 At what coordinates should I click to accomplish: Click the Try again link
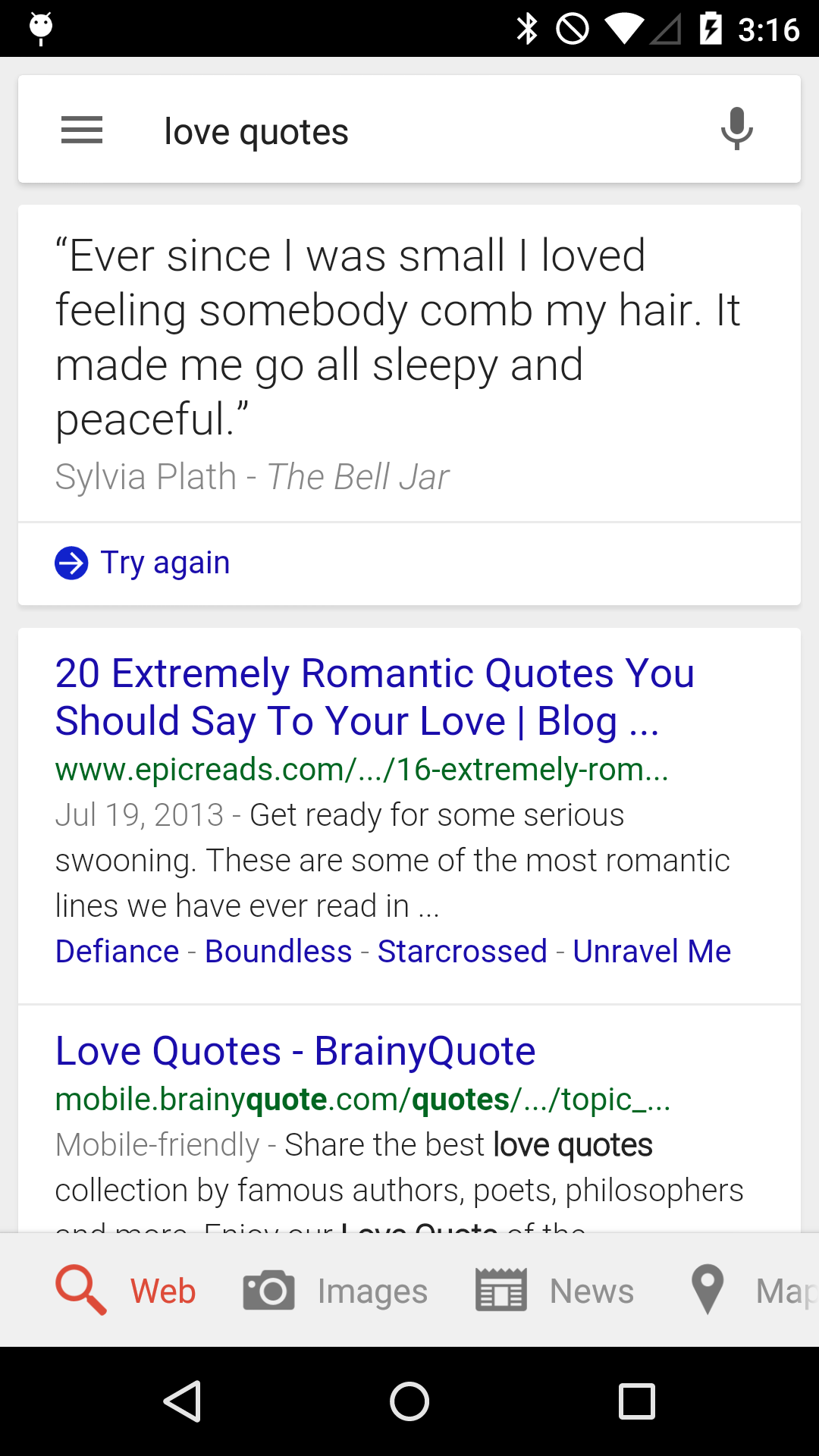point(165,562)
